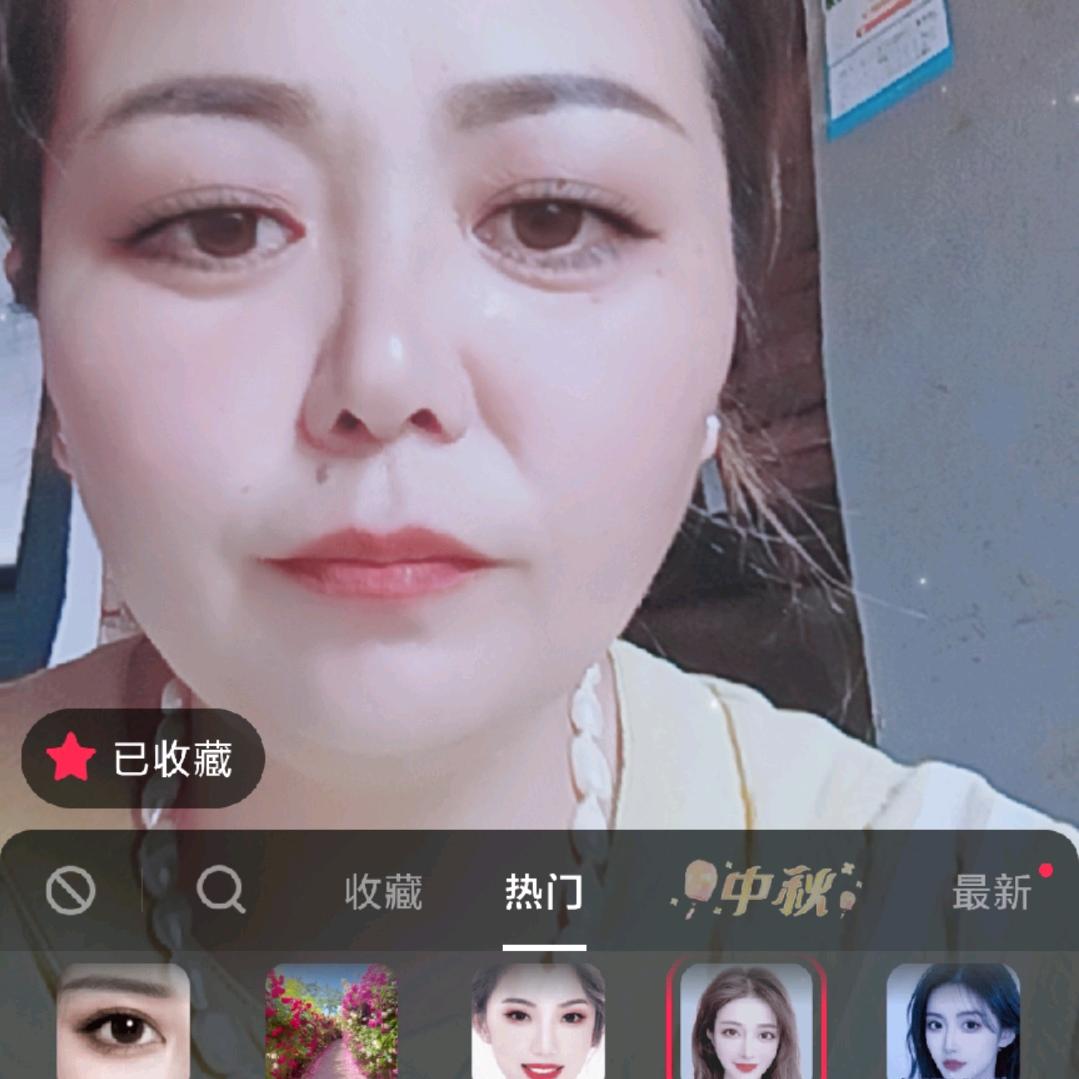Screen dimensions: 1079x1079
Task: Open the effects search magnifier
Action: pyautogui.click(x=220, y=889)
